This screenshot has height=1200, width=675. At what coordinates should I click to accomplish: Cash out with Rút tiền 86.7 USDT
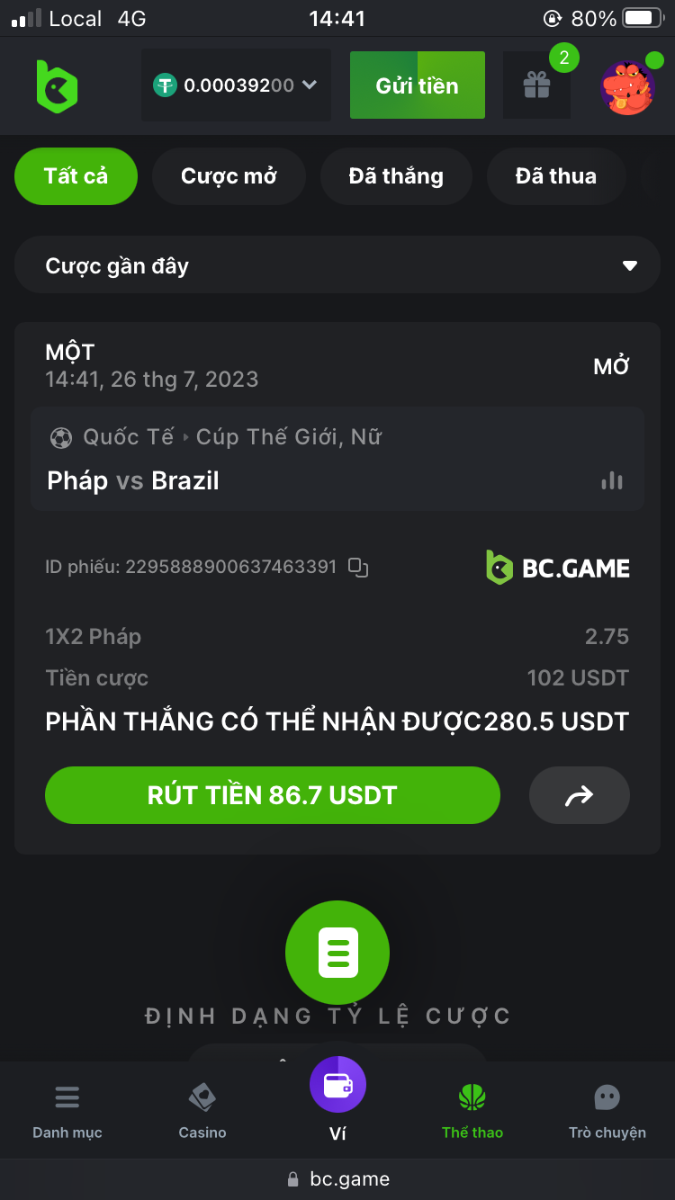point(272,795)
